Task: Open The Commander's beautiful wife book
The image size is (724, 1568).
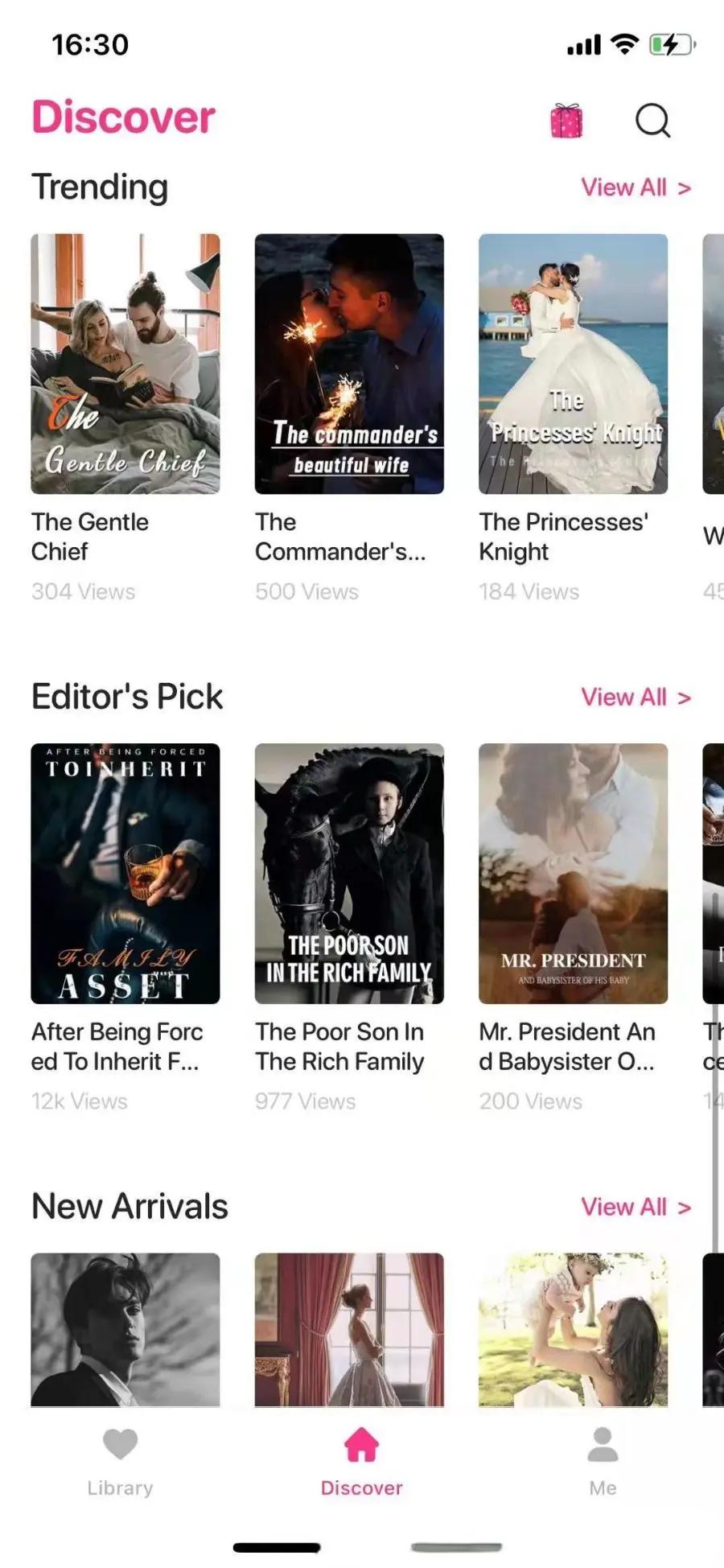Action: point(349,364)
